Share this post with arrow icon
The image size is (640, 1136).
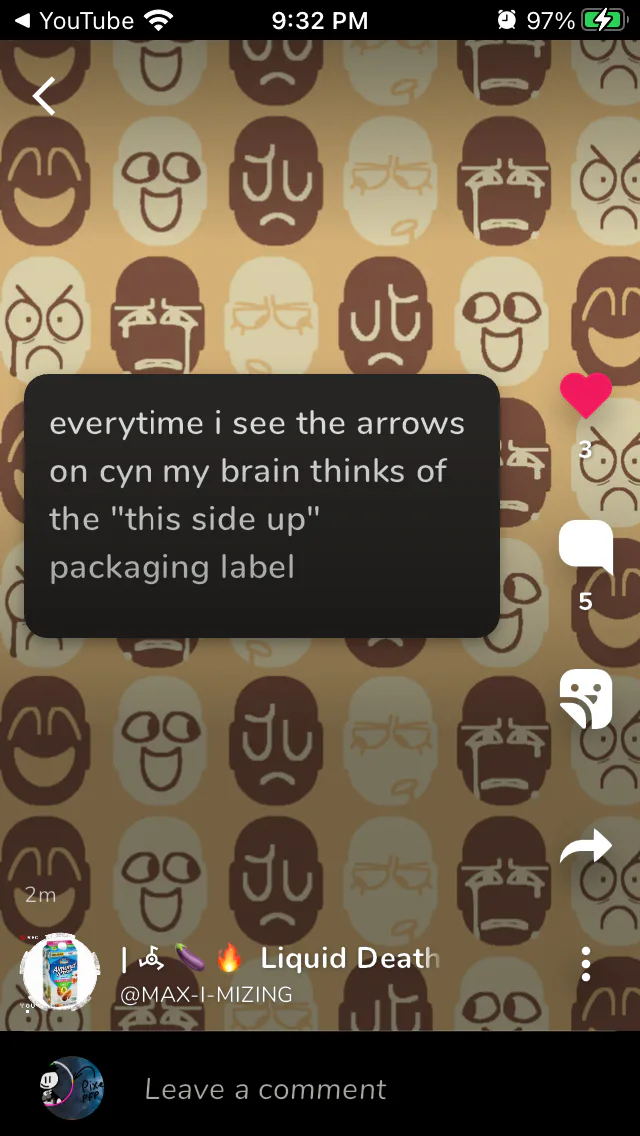click(x=586, y=846)
